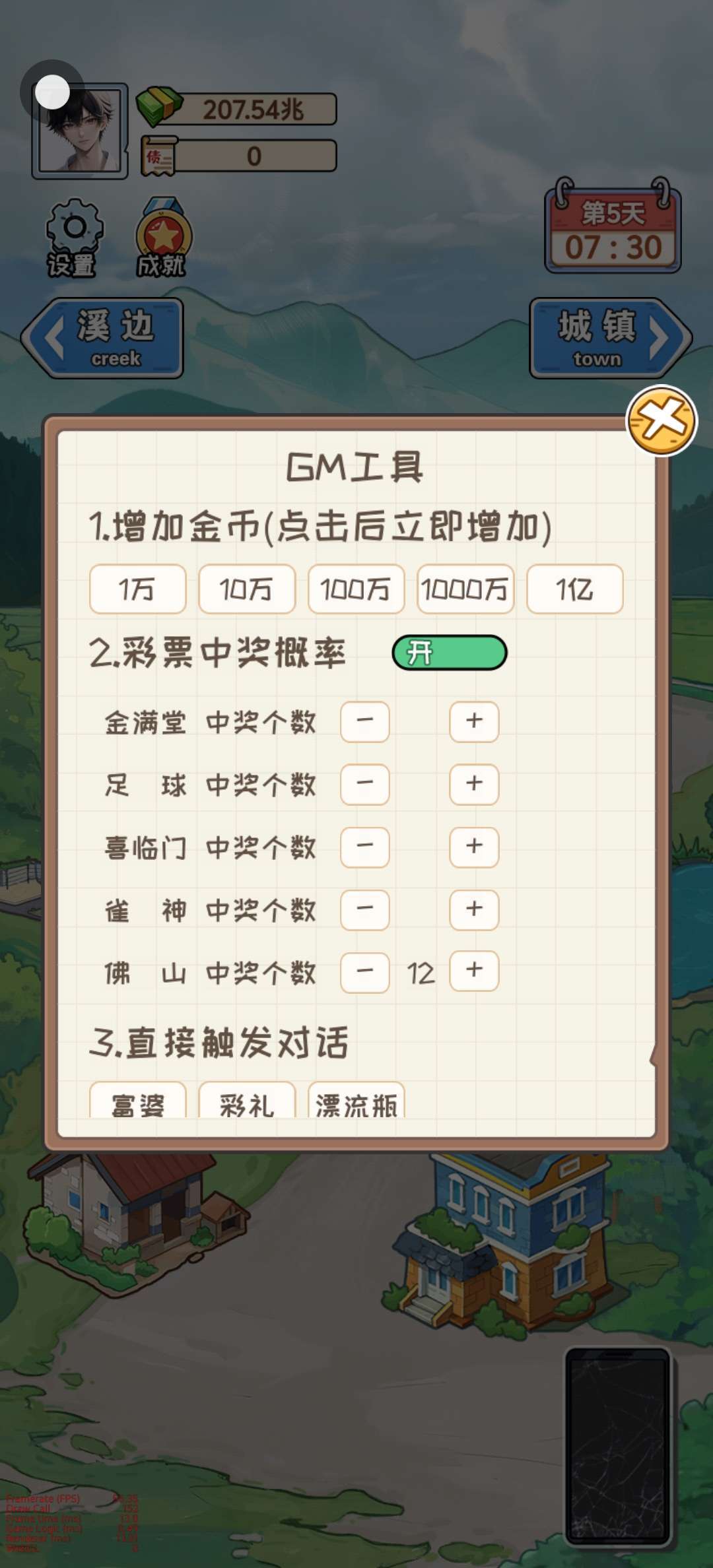The width and height of the screenshot is (713, 1568).
Task: Increase 足球 winning count
Action: point(474,784)
